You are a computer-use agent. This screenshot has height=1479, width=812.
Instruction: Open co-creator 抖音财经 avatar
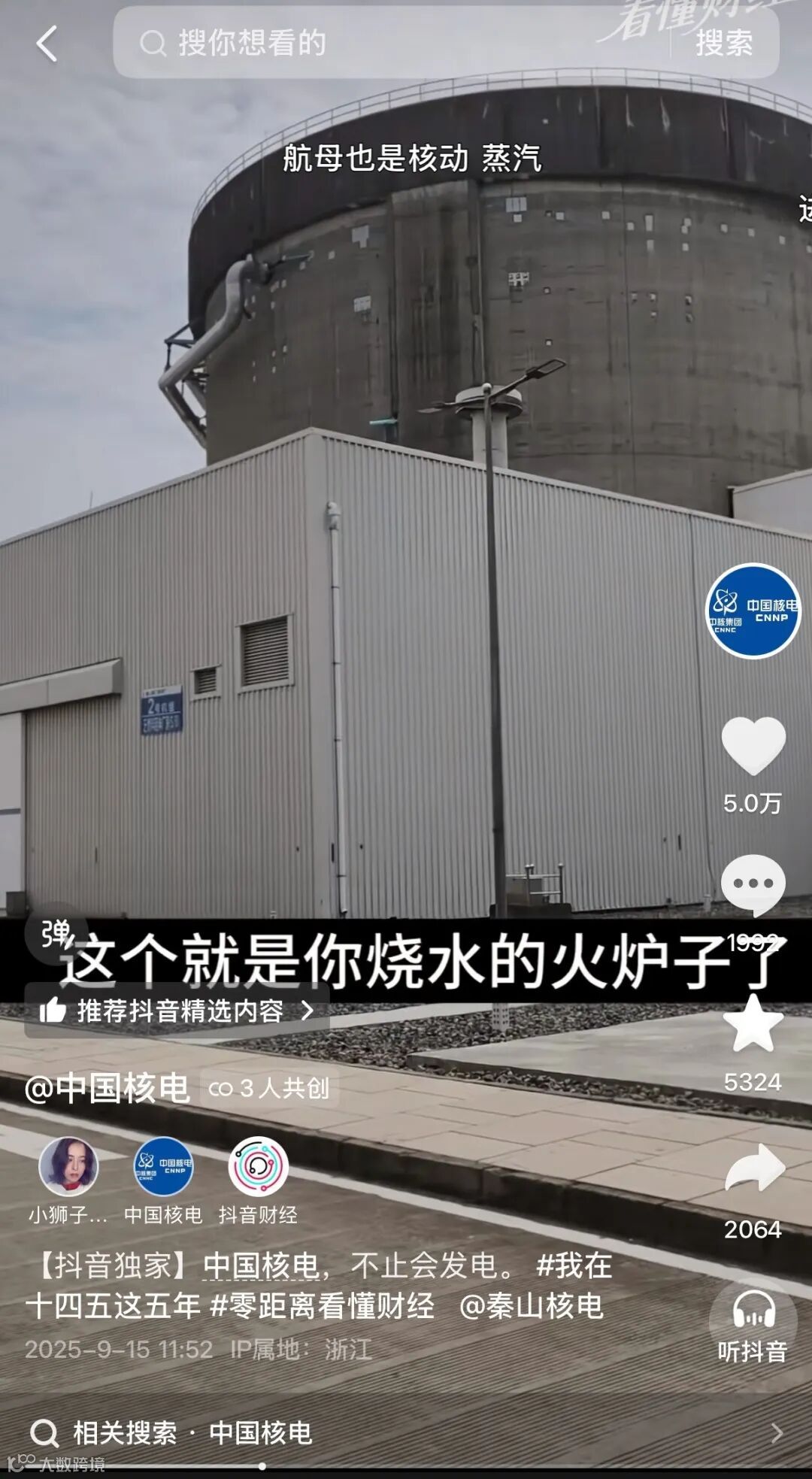258,1167
